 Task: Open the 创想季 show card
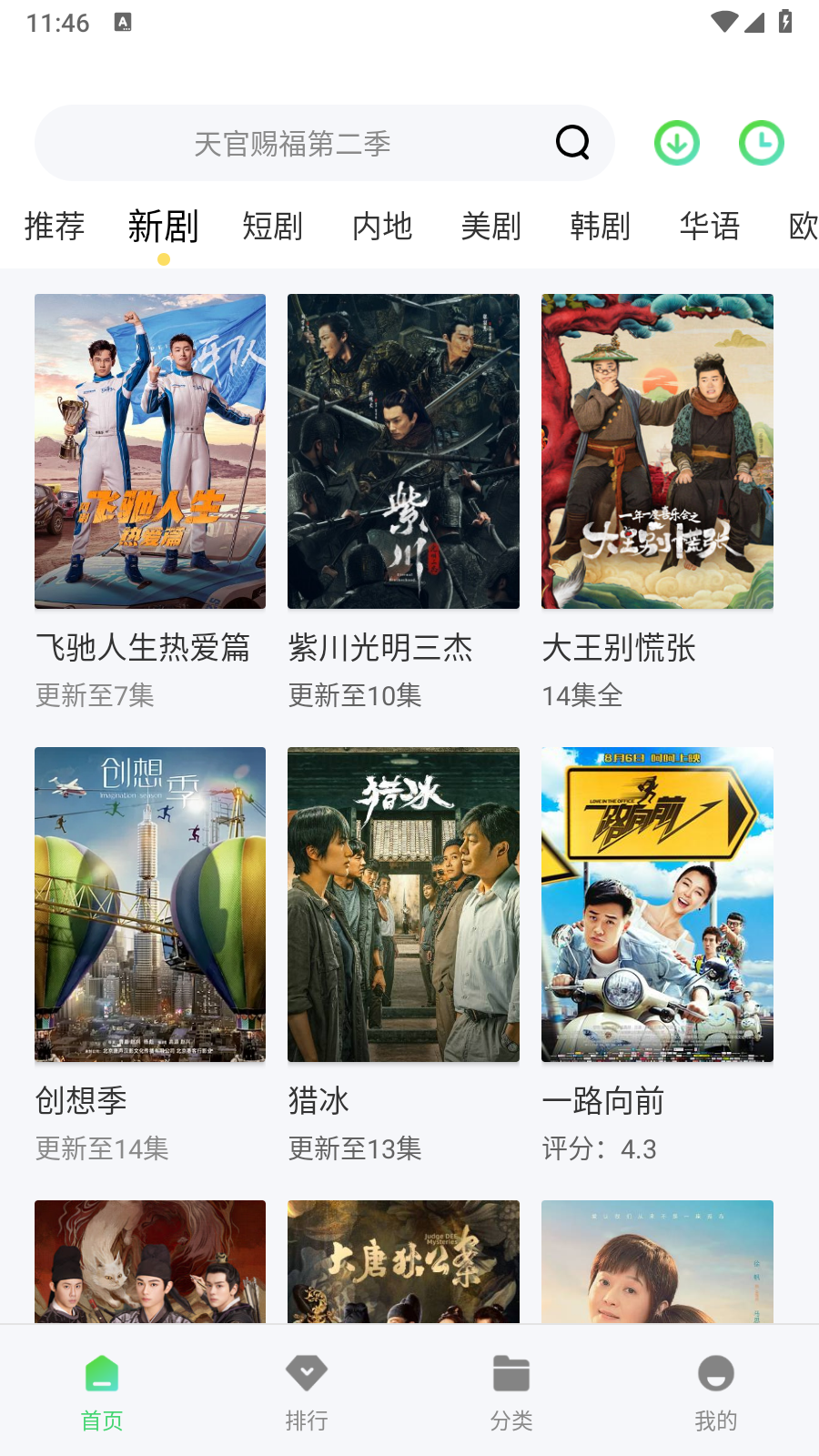[x=150, y=905]
